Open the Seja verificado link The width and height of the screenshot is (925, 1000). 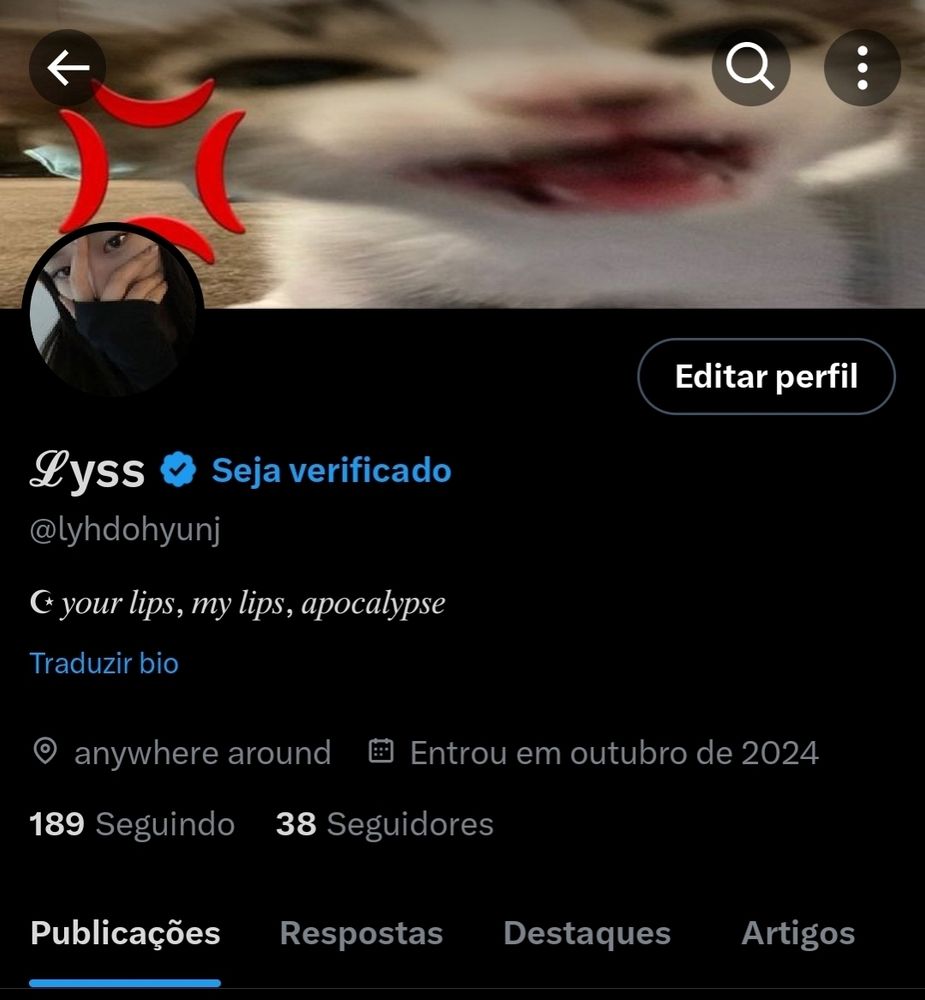point(331,470)
